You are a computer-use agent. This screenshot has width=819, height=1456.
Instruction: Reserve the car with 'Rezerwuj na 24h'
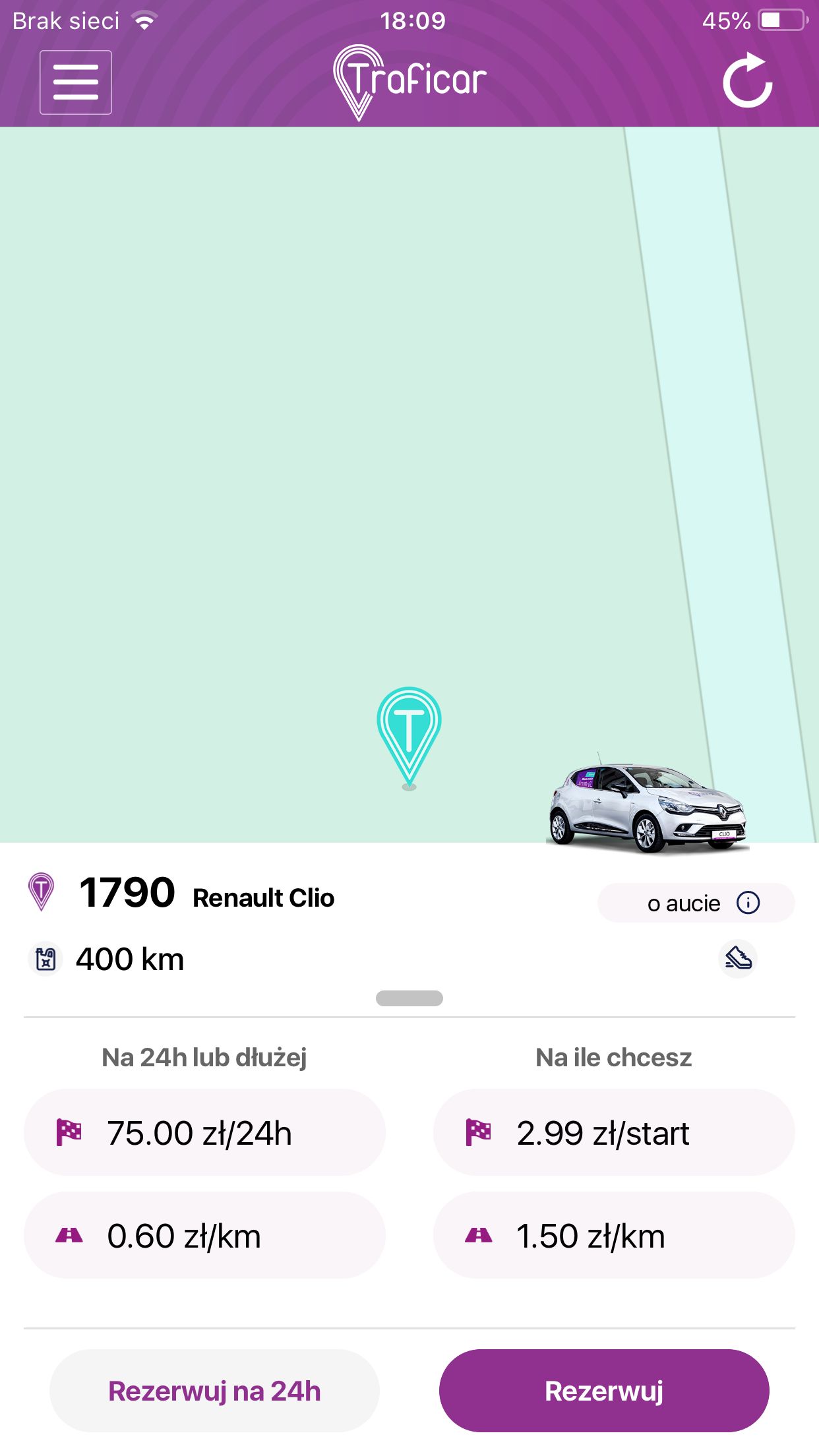click(214, 1391)
